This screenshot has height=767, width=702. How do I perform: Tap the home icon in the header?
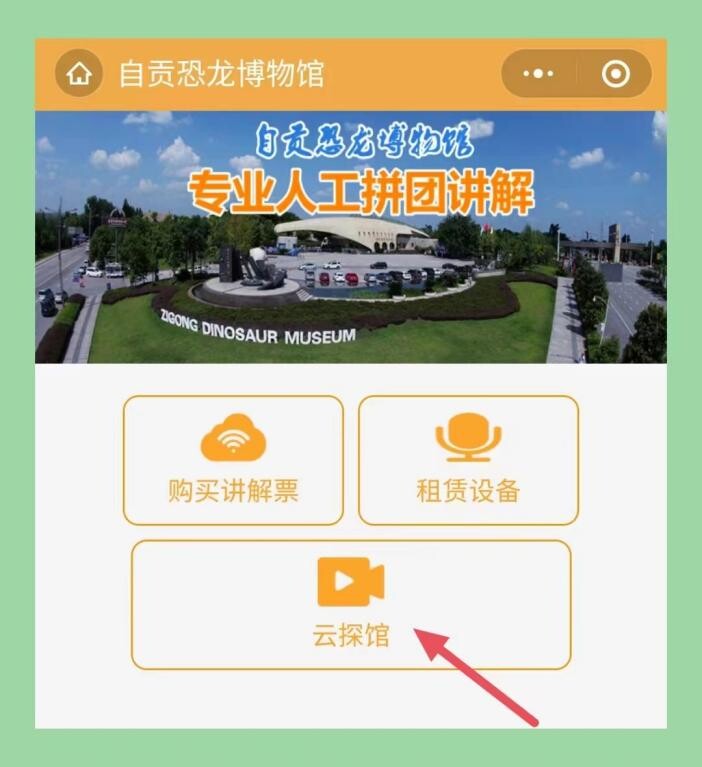(x=79, y=74)
